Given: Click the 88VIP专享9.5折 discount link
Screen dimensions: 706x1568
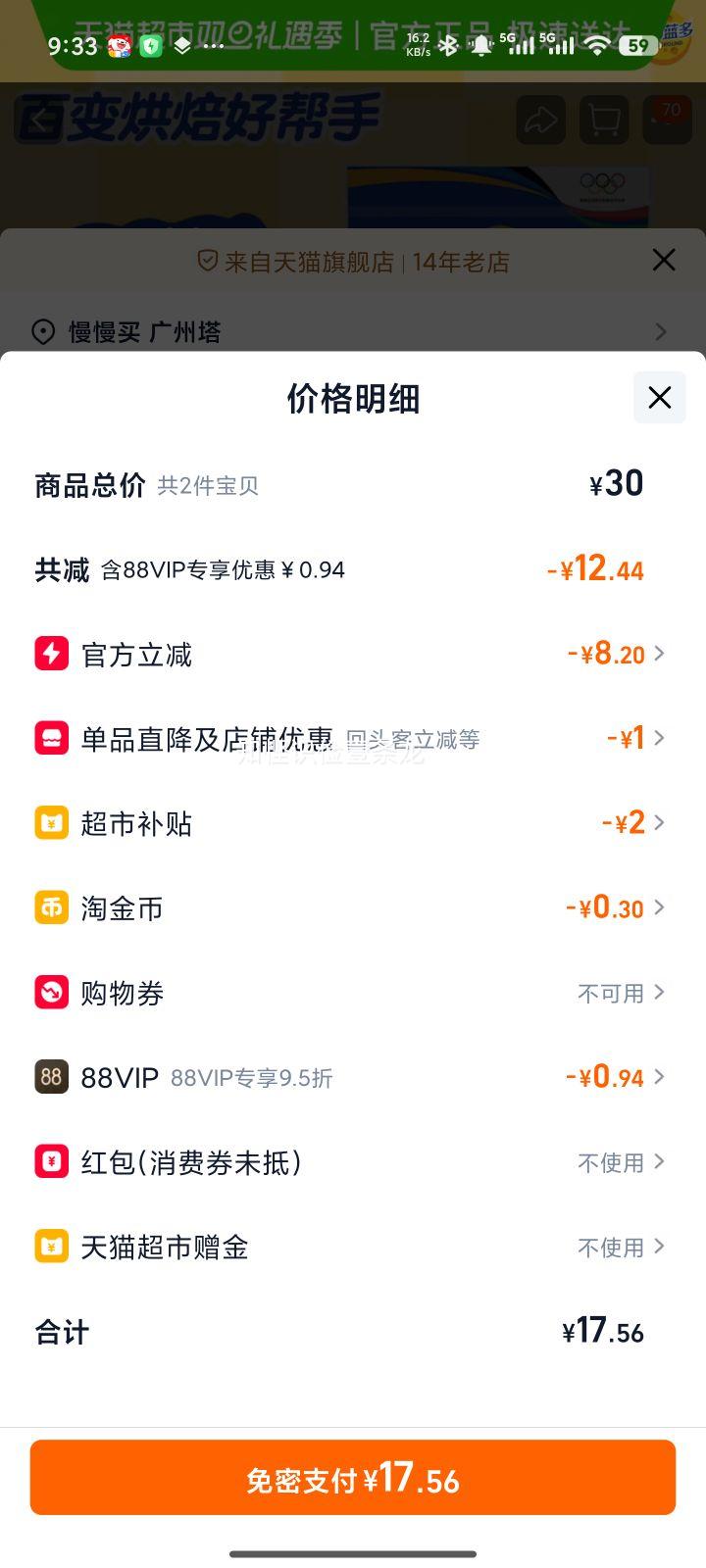Looking at the screenshot, I should tap(251, 1077).
